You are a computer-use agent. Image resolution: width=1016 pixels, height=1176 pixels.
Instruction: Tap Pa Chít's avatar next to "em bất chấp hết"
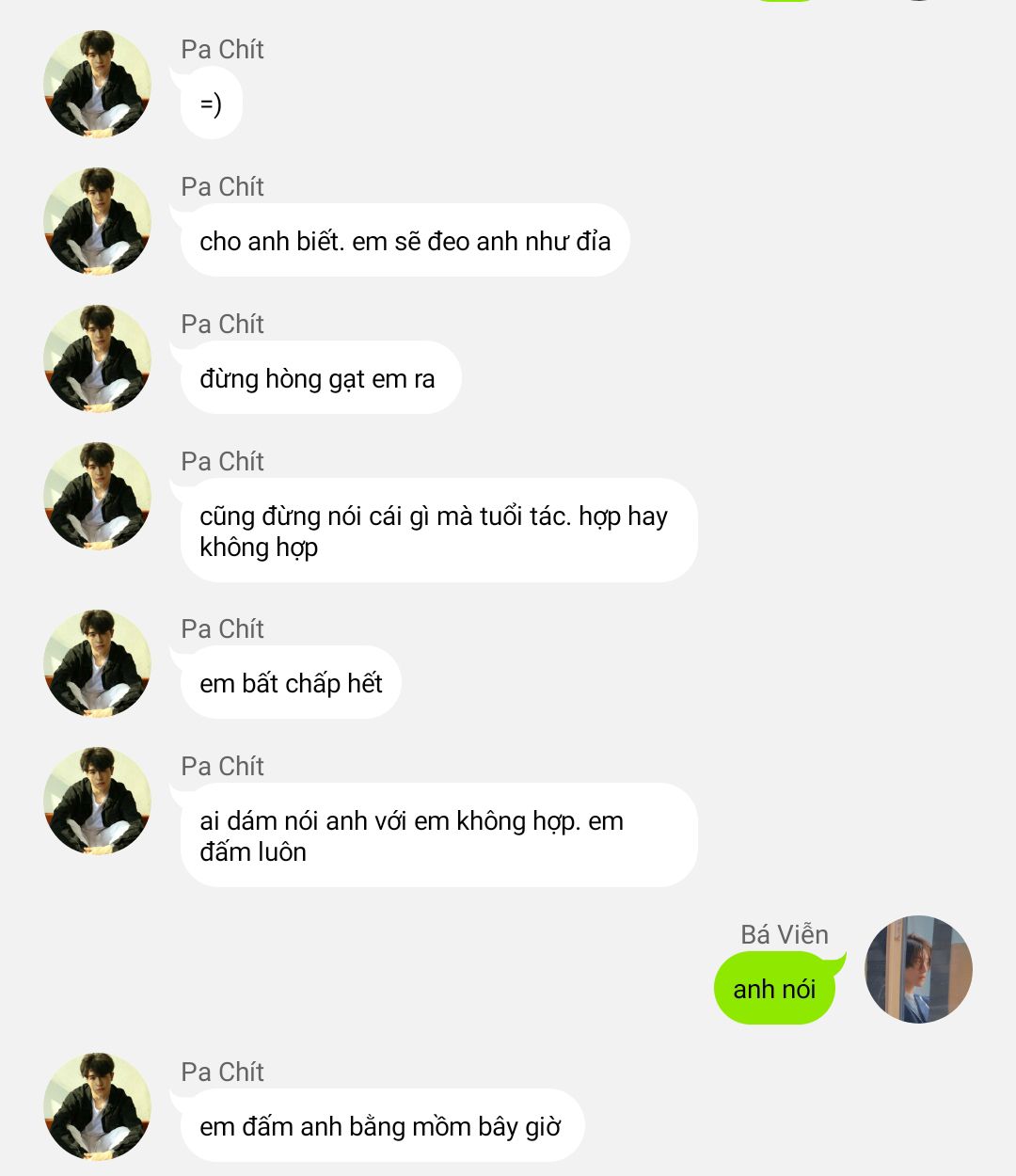click(x=97, y=664)
